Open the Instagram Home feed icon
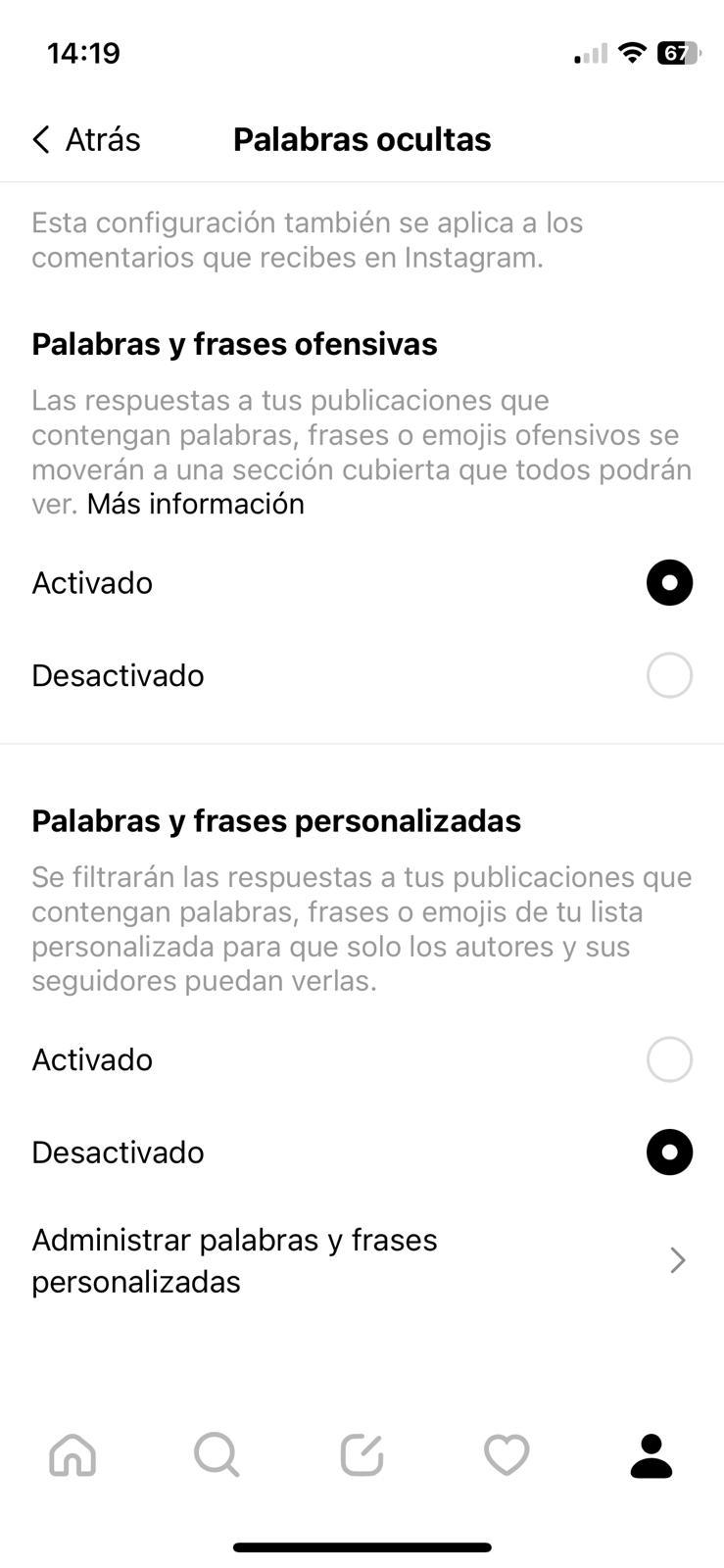The height and width of the screenshot is (1568, 724). point(72,1455)
